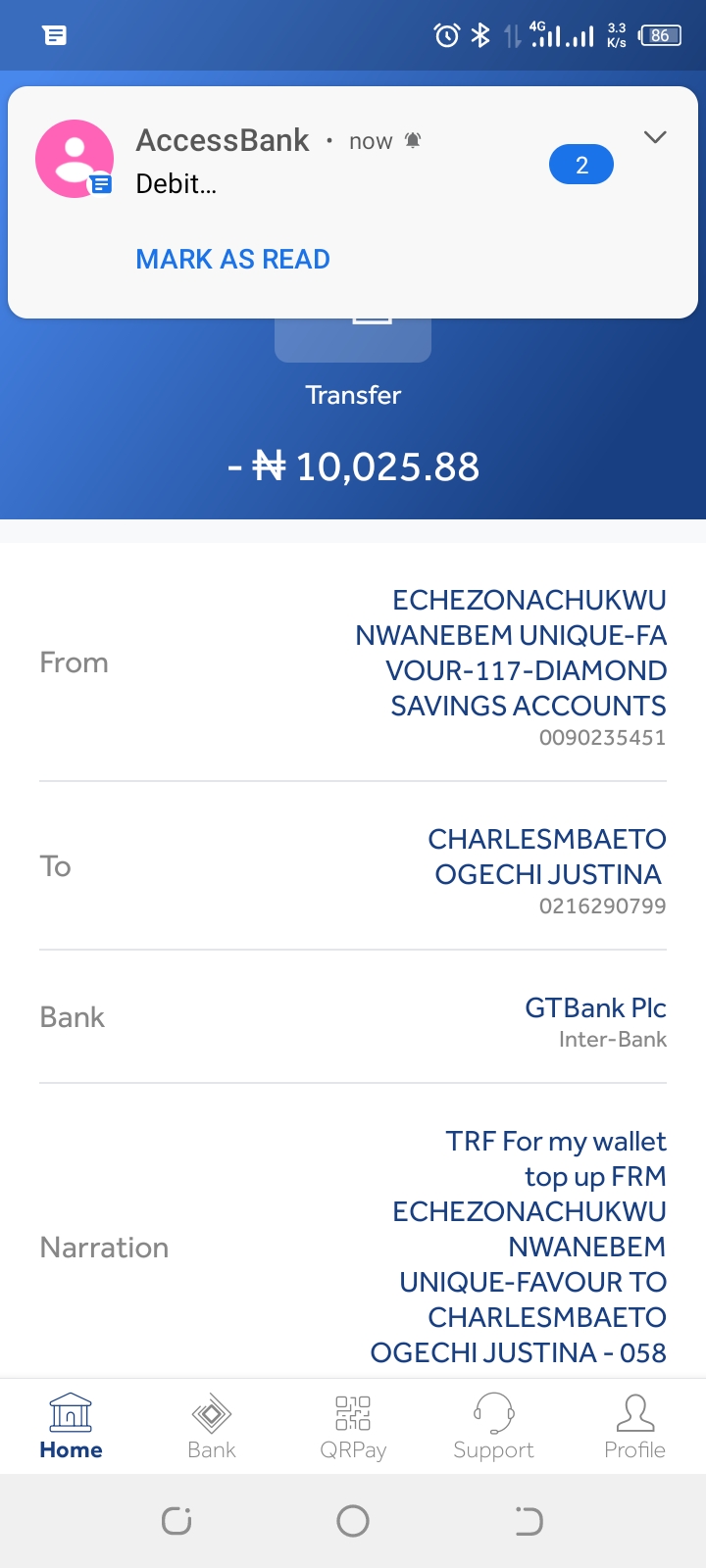Go to the Home tab

[x=71, y=1427]
